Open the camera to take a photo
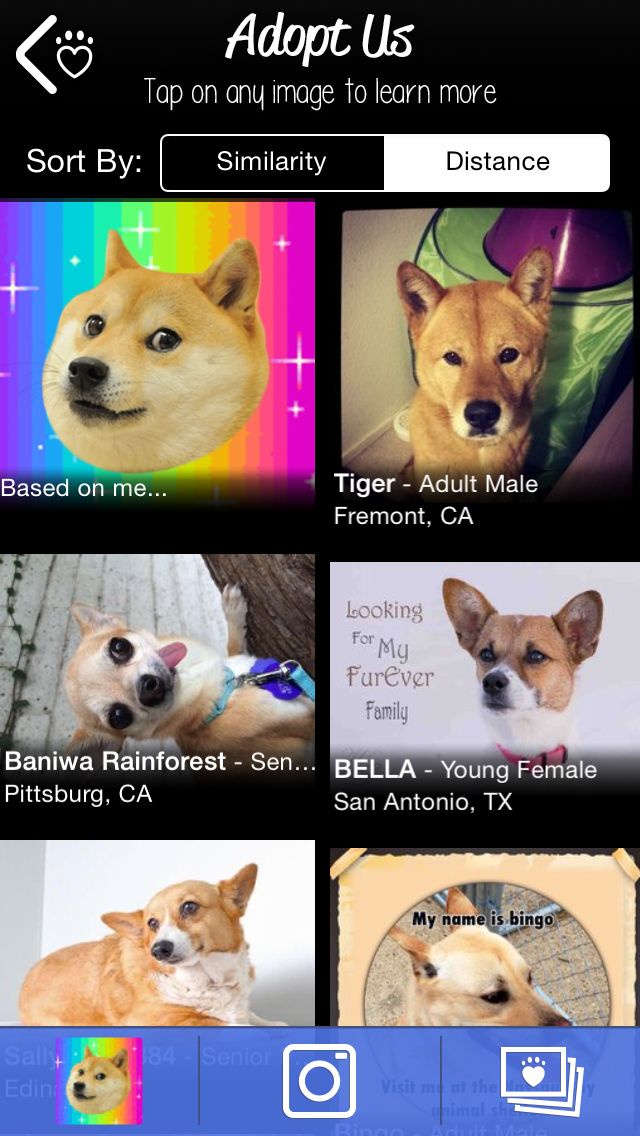Viewport: 640px width, 1136px height. coord(319,1081)
